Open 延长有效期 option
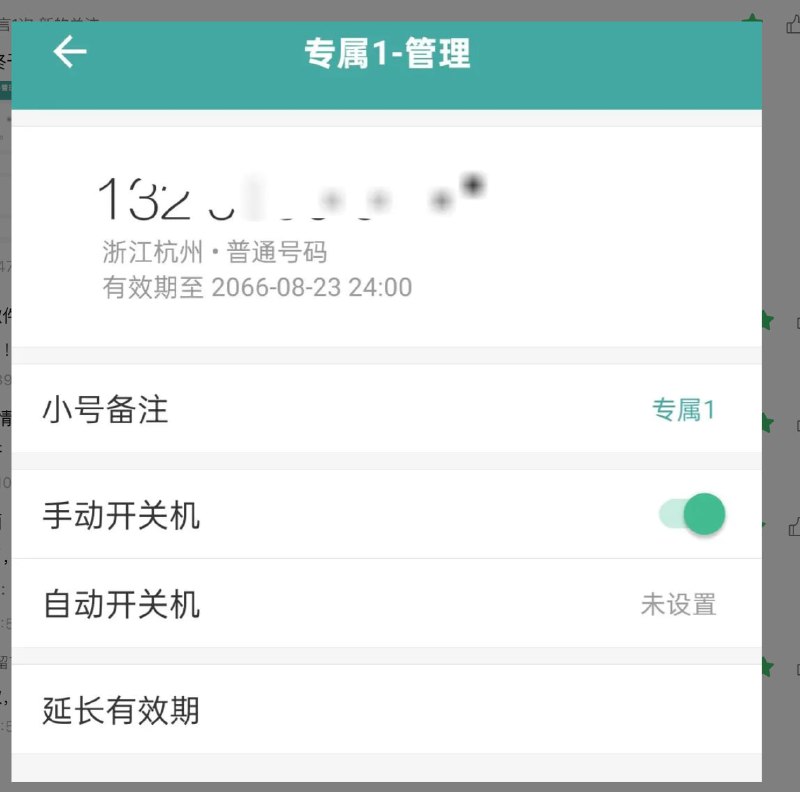Viewport: 800px width, 792px height. [x=386, y=711]
